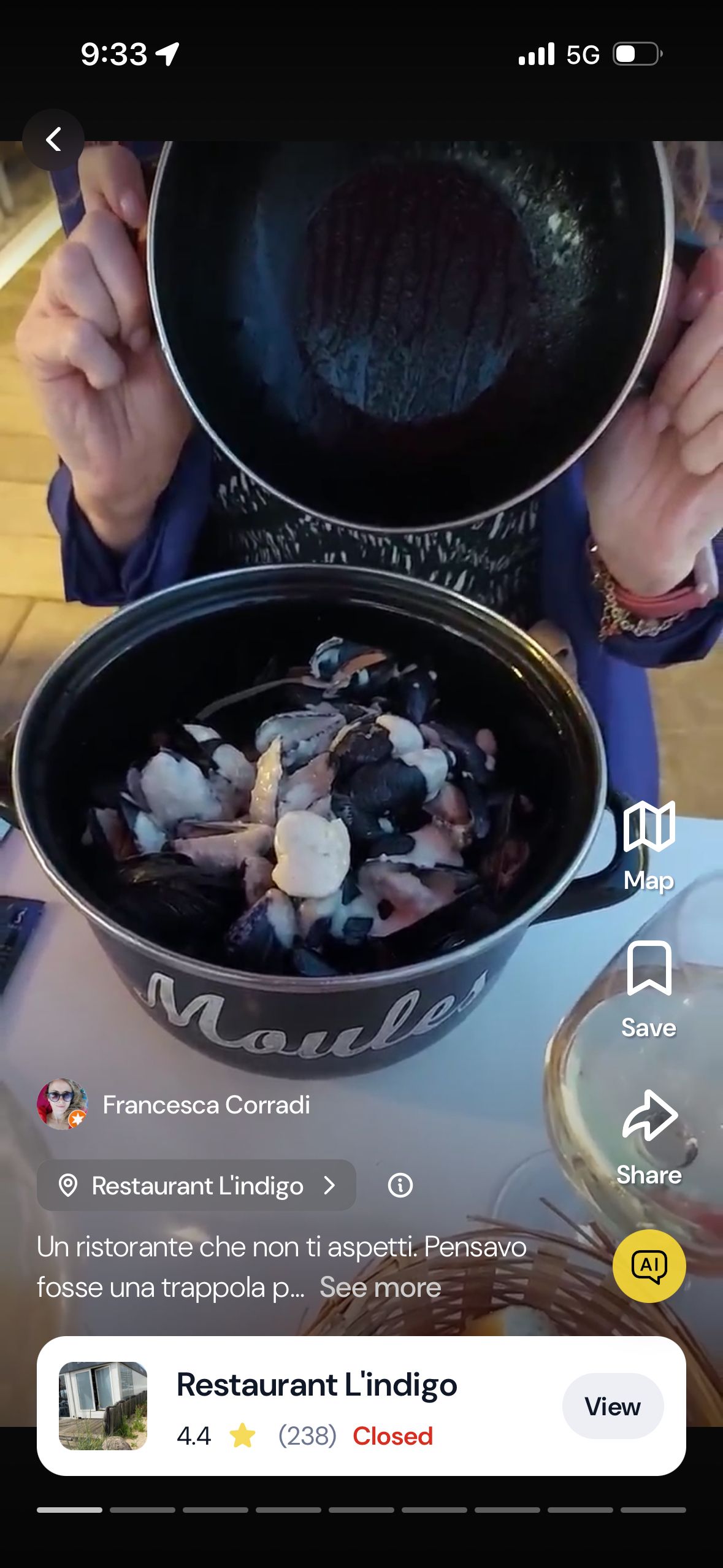Viewport: 723px width, 1568px height.
Task: Expand the review with See more
Action: click(380, 1287)
